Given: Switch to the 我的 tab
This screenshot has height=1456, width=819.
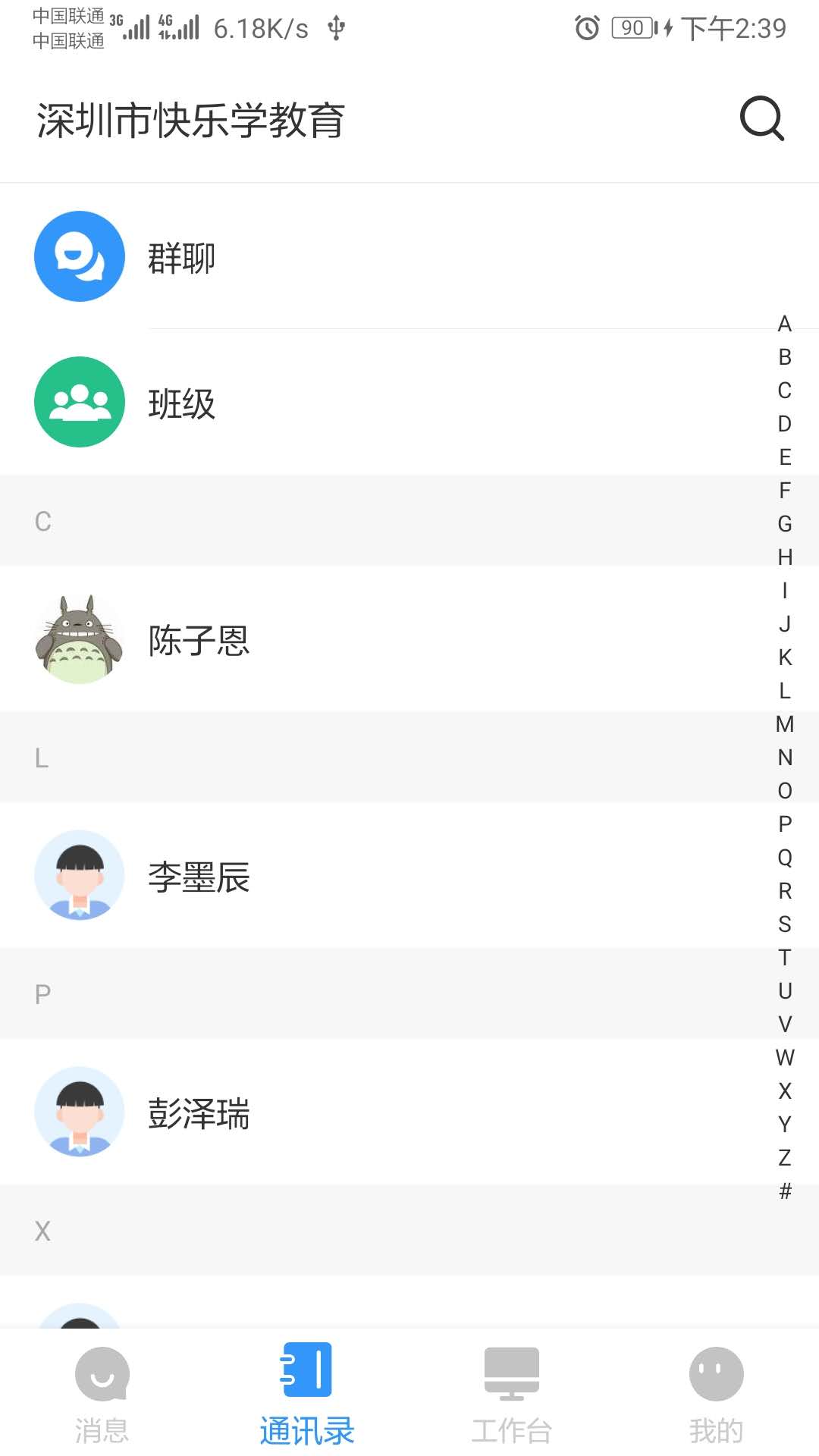Looking at the screenshot, I should click(x=715, y=1395).
